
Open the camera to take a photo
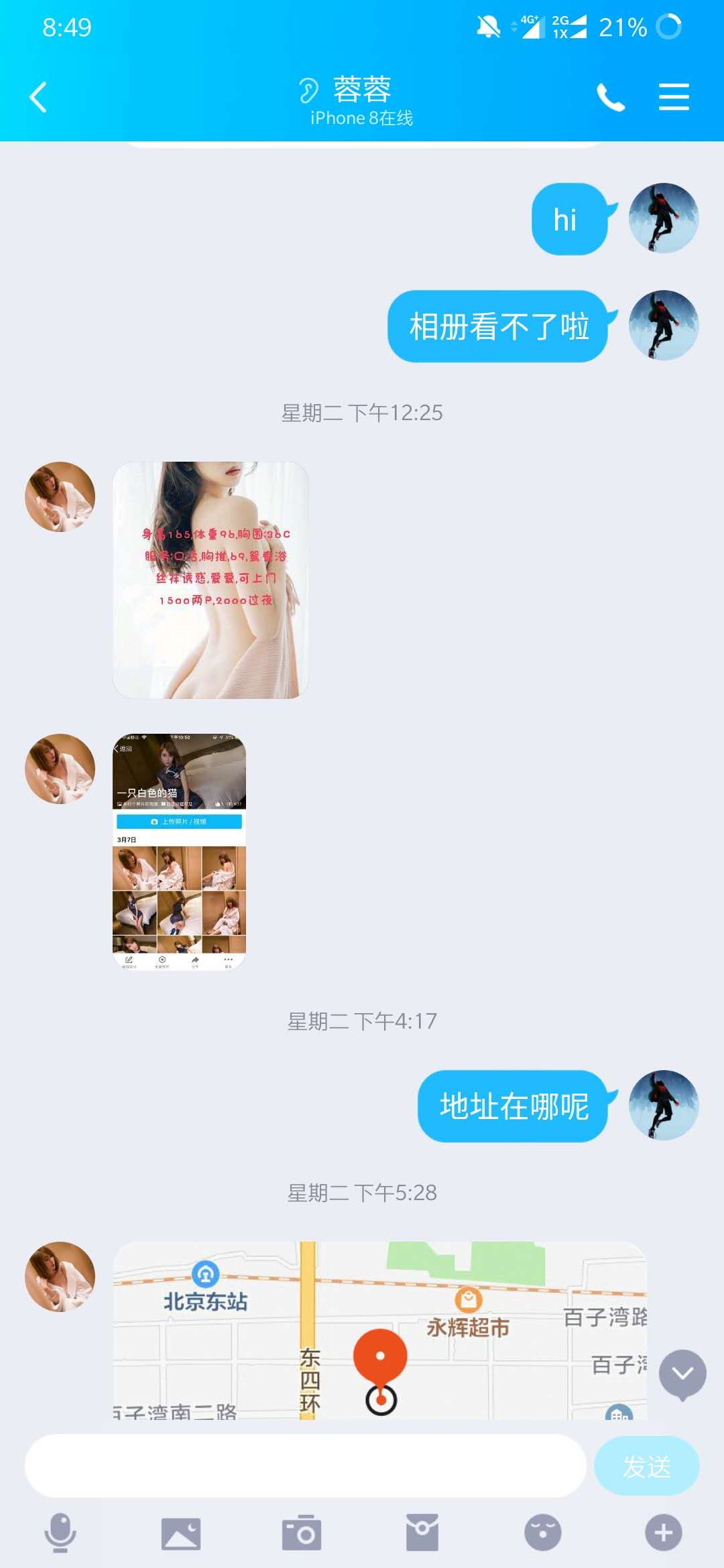click(302, 1533)
